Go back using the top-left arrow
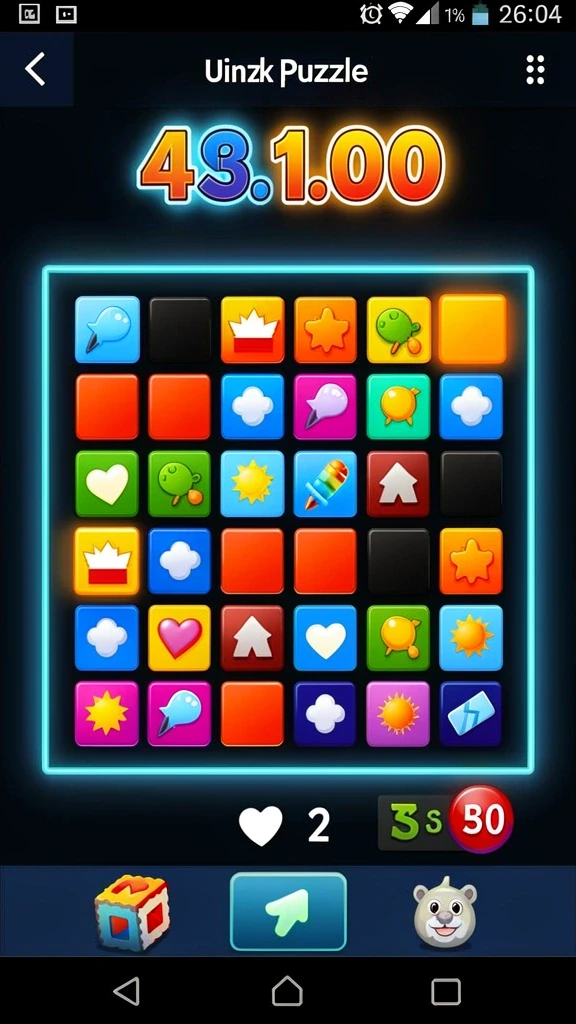The image size is (576, 1024). 36,70
